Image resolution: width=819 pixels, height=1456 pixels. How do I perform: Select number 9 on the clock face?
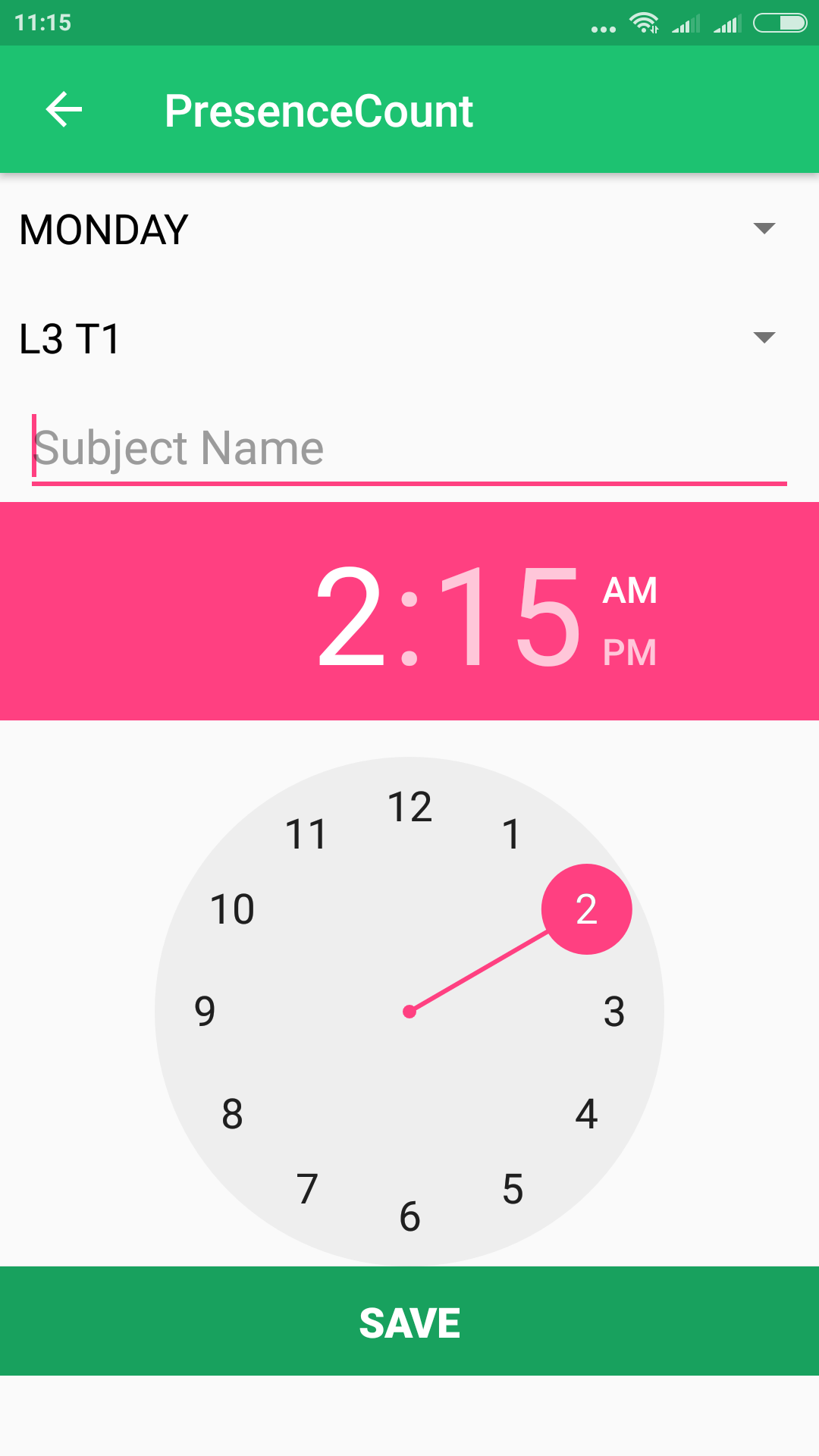click(x=203, y=1011)
